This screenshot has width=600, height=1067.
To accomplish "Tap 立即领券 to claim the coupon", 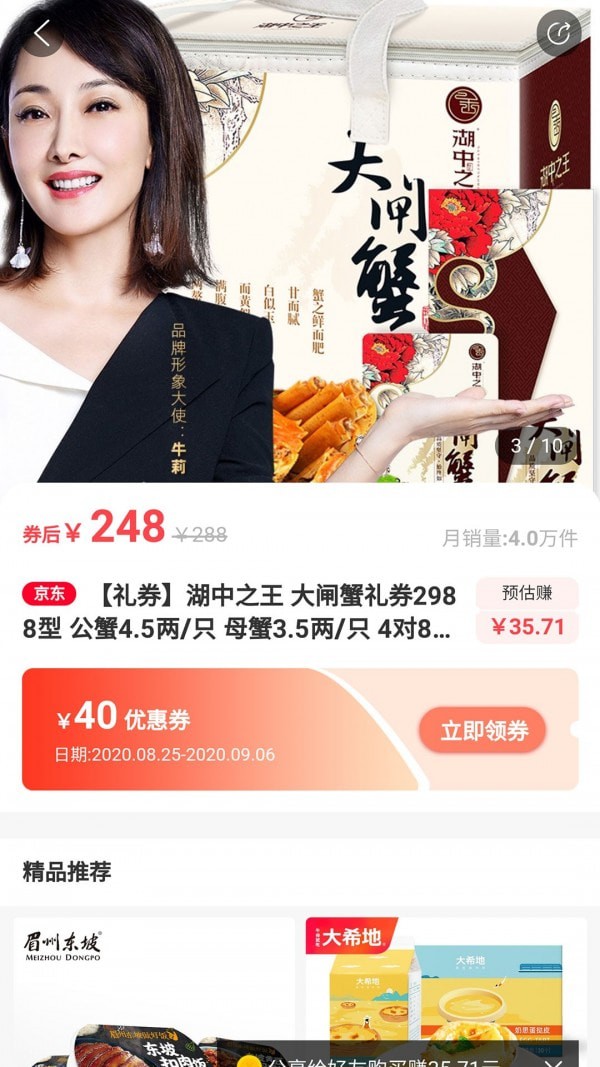I will pos(483,730).
